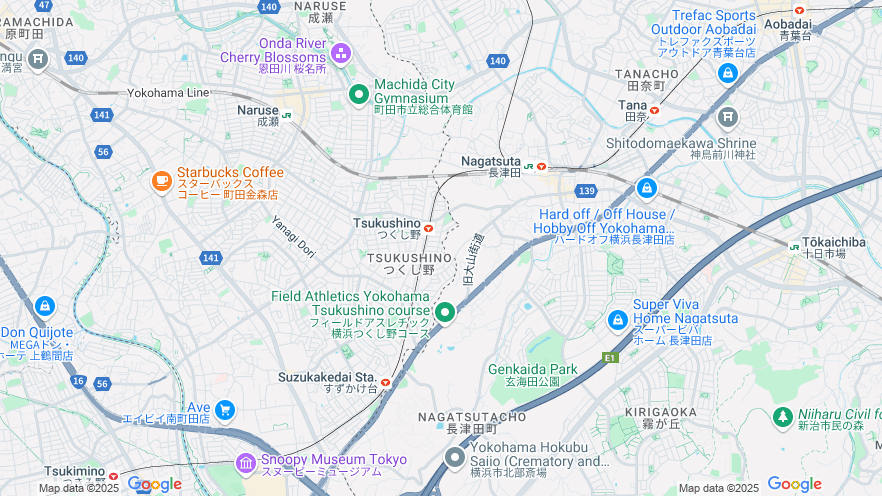Tap the Hard off / Off House pin

(647, 187)
